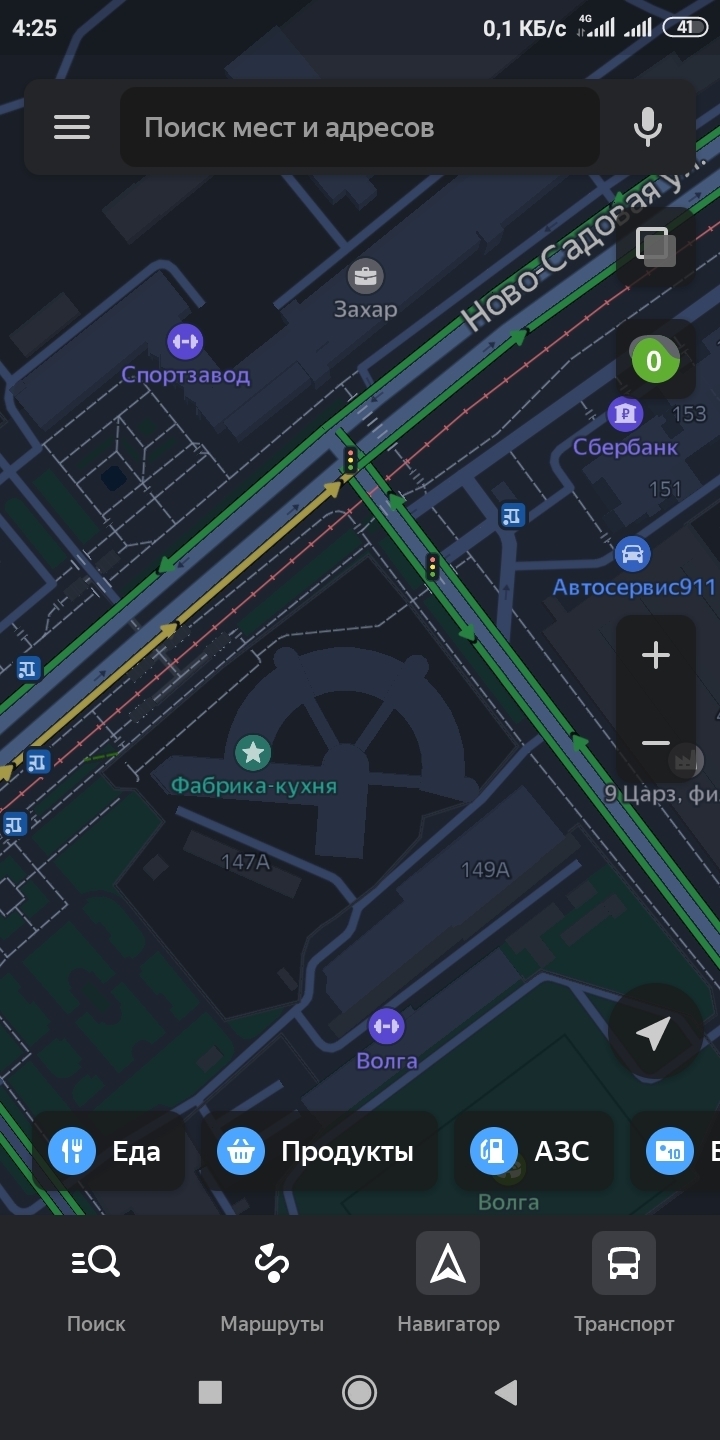The image size is (720, 1440).
Task: Start voice search with the microphone
Action: [648, 127]
